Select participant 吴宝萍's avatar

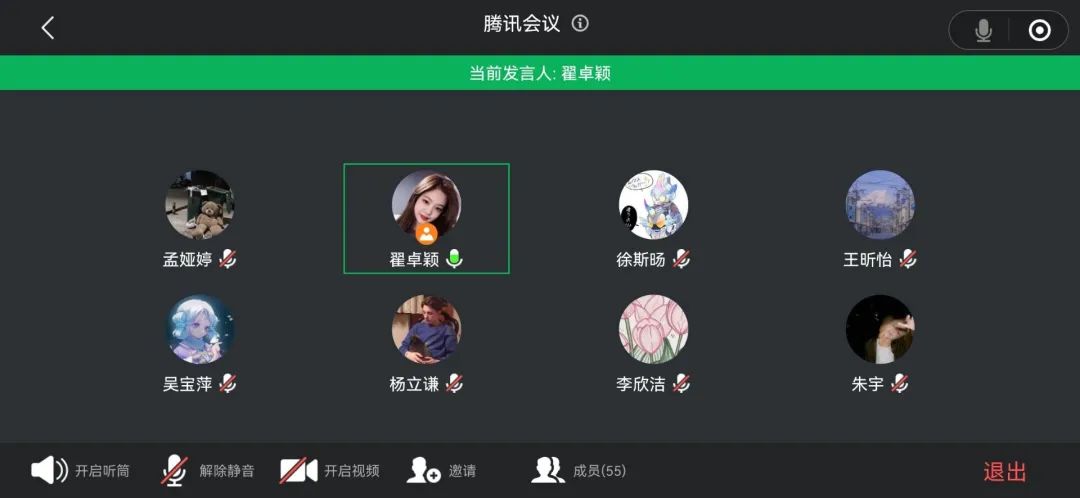pyautogui.click(x=199, y=329)
